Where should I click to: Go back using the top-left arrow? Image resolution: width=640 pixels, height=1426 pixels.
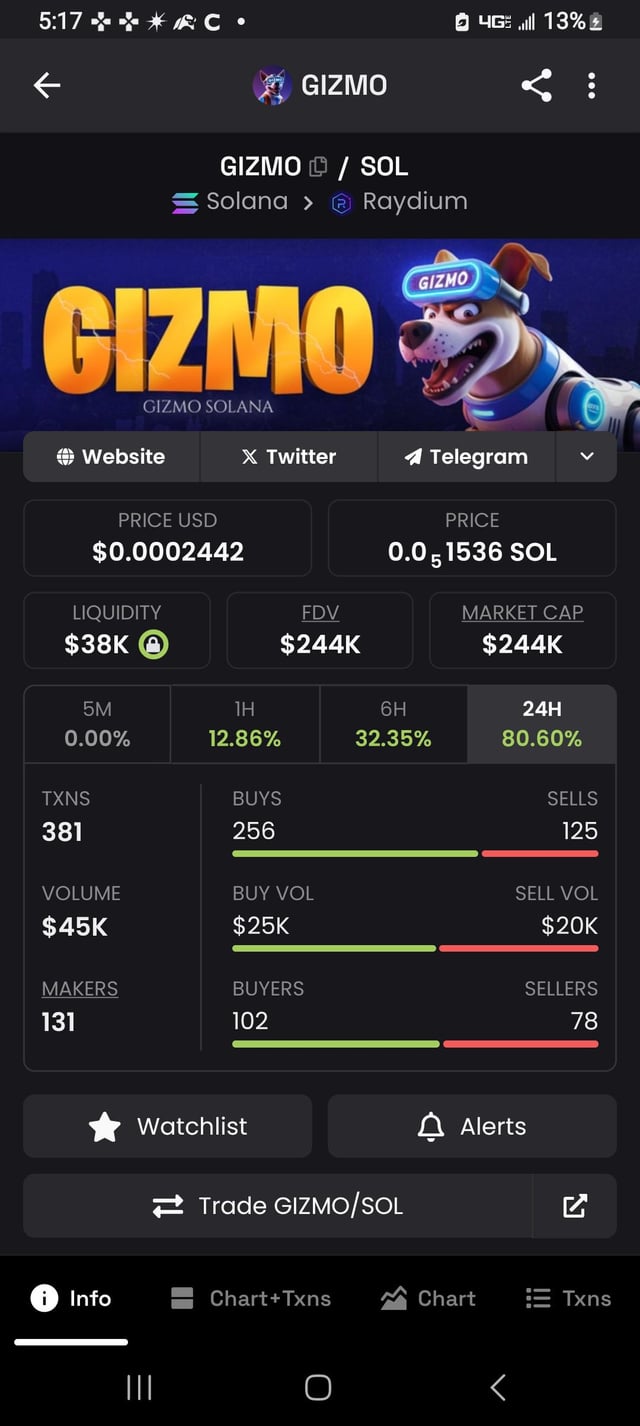47,86
